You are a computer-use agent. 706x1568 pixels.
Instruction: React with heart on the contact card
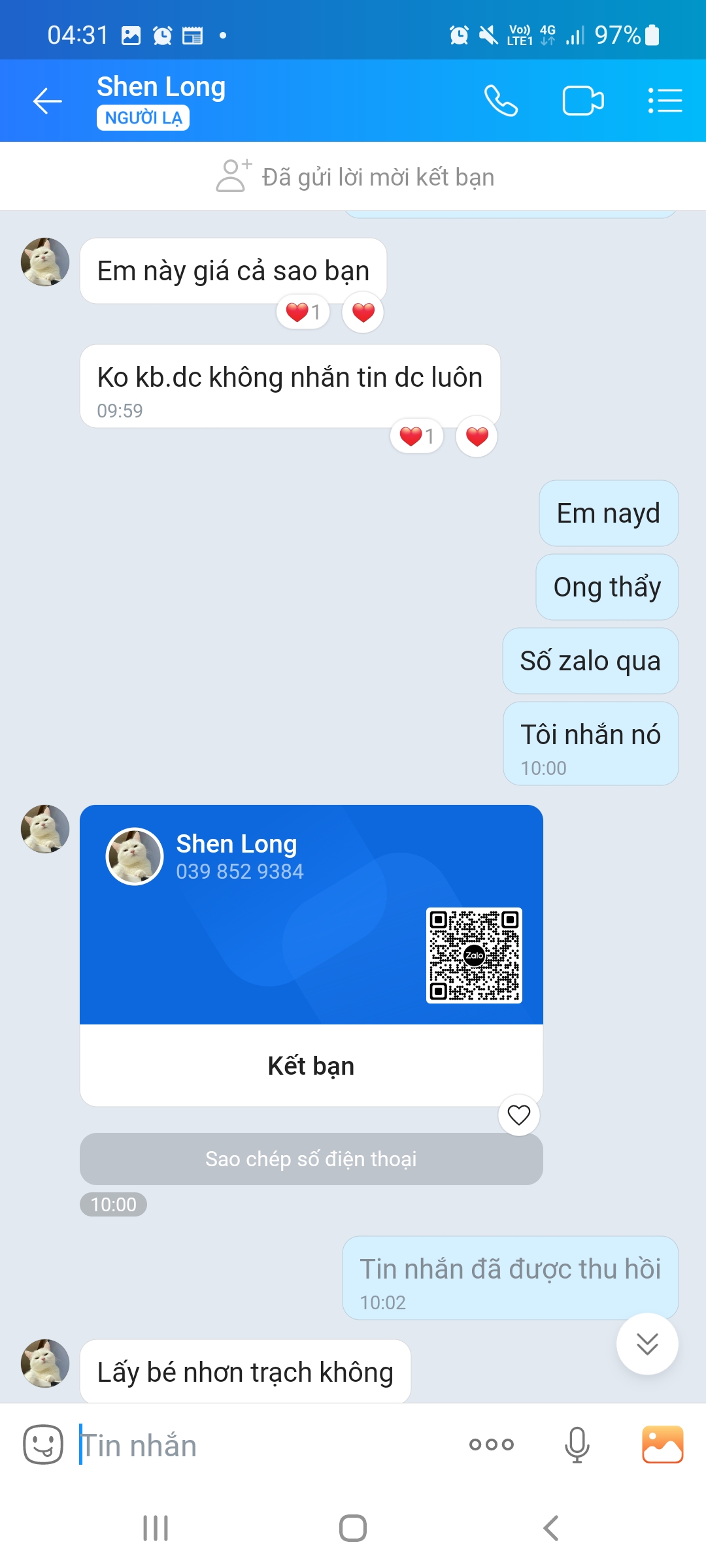[519, 1115]
